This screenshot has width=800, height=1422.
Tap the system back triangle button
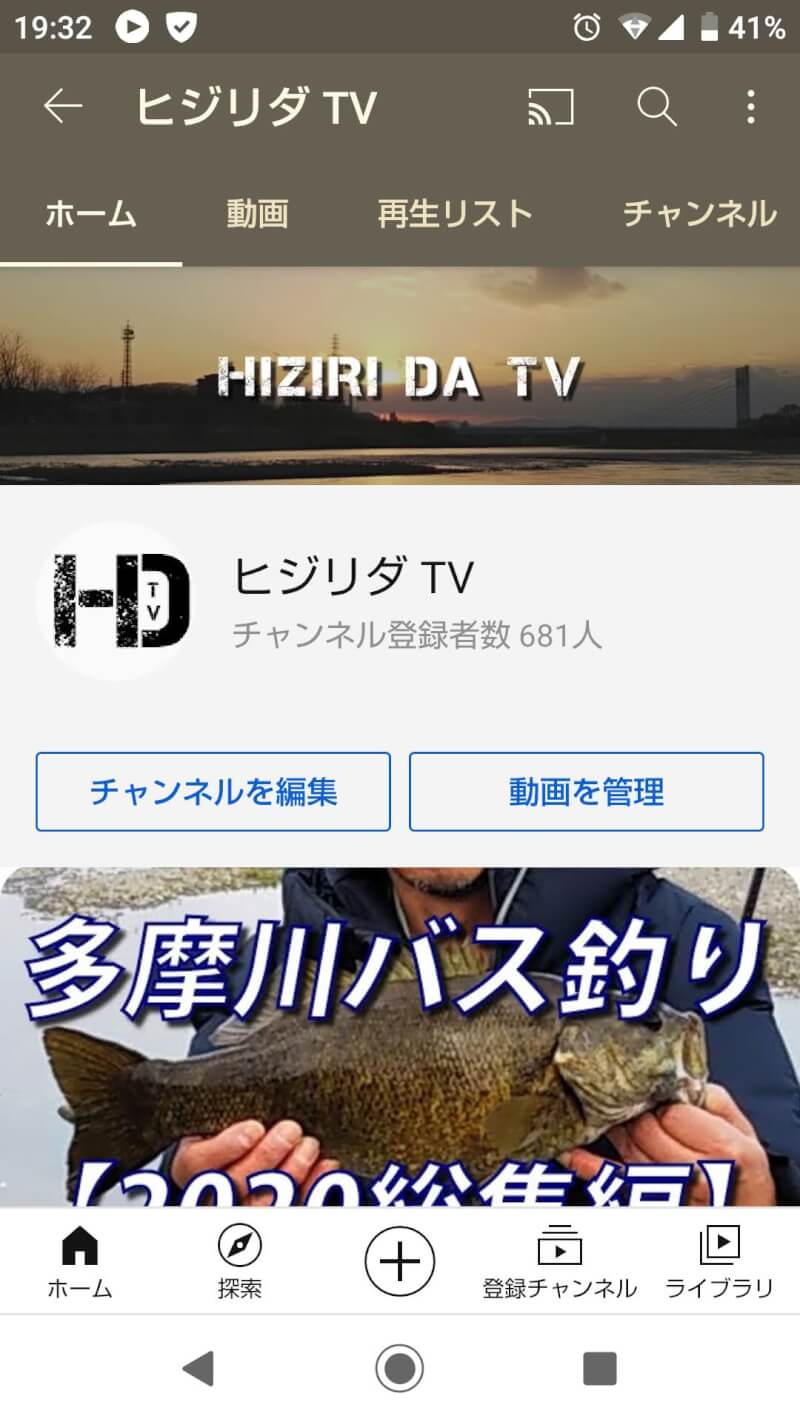[x=199, y=1368]
